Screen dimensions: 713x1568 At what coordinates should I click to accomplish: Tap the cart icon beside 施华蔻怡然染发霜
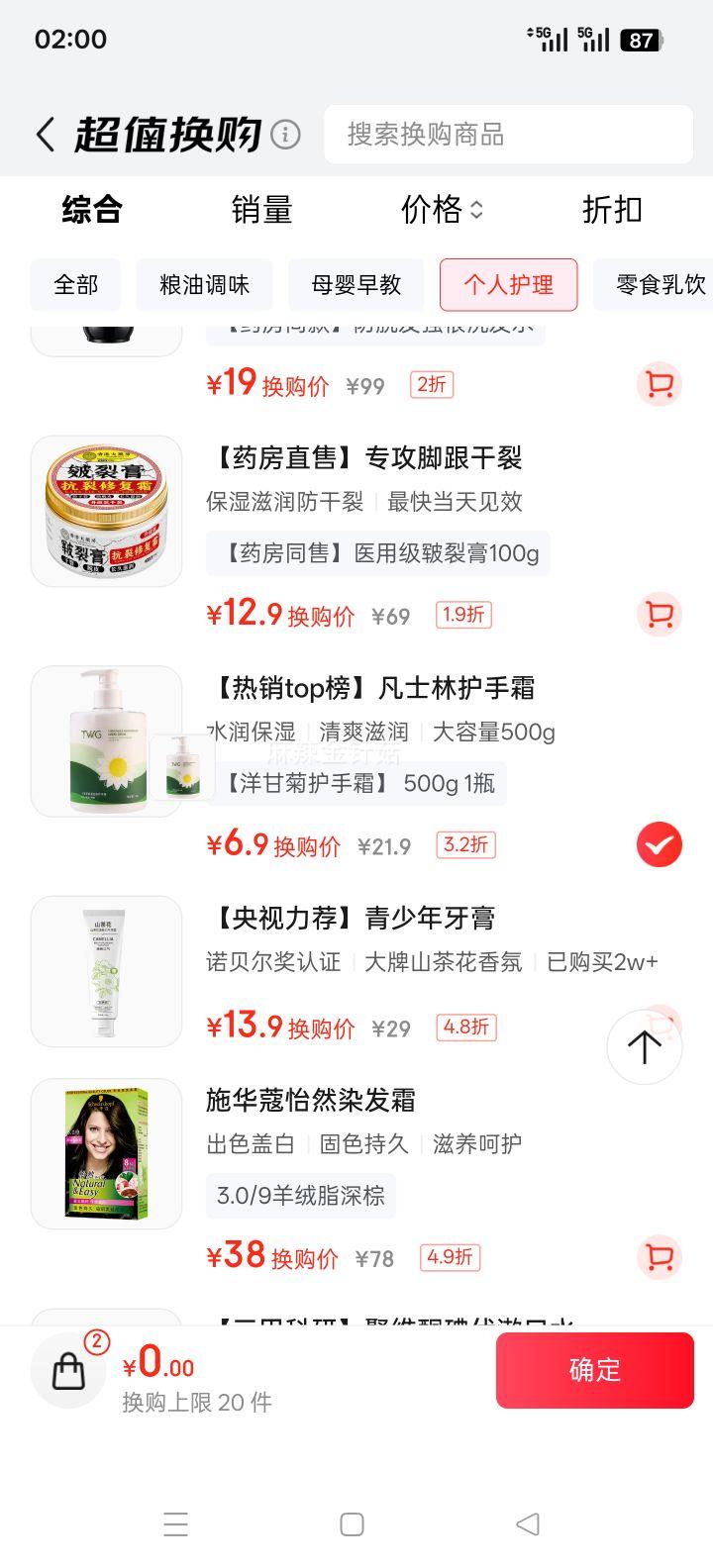660,1257
